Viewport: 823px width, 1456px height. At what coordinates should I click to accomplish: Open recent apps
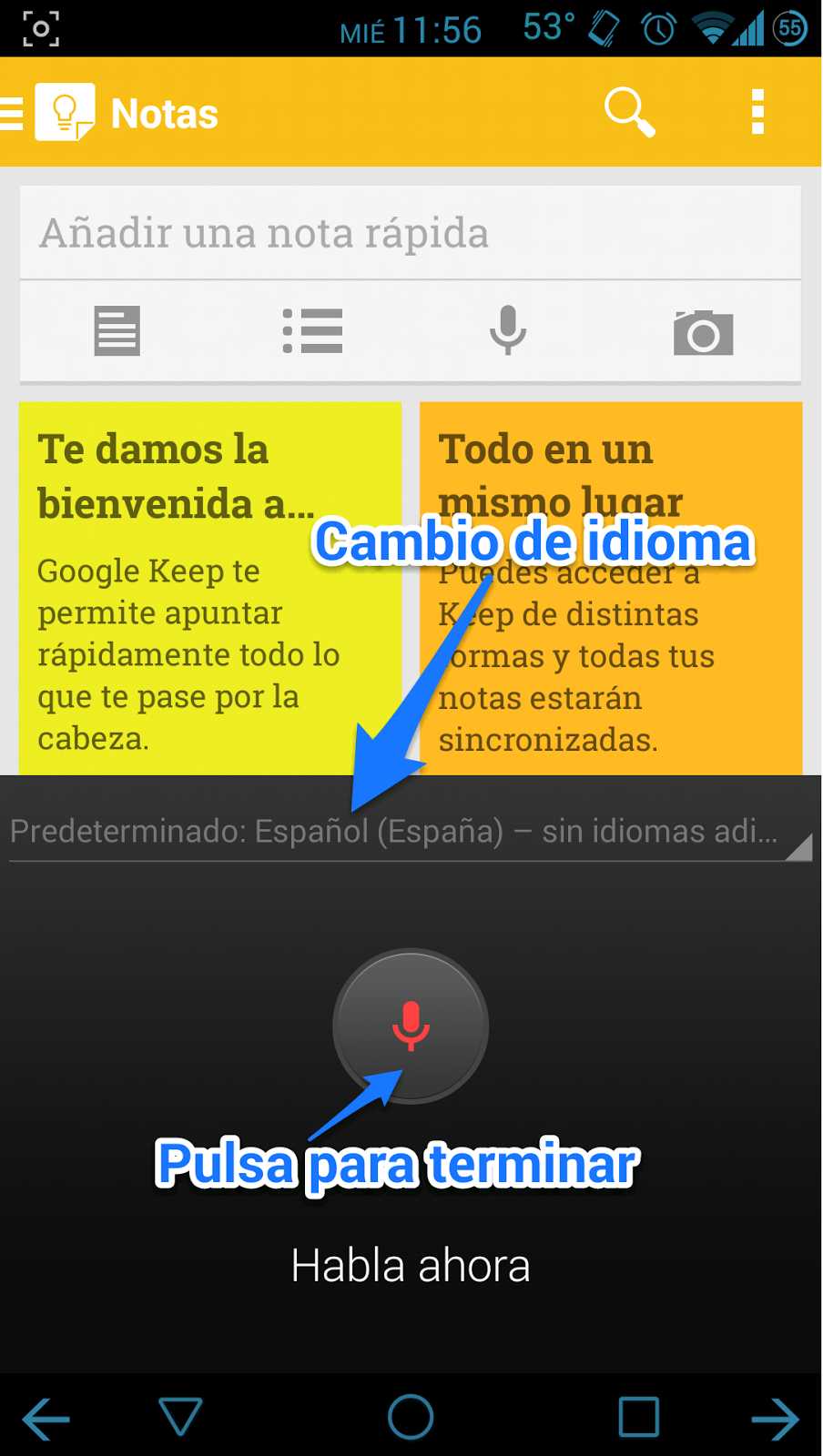point(638,1417)
